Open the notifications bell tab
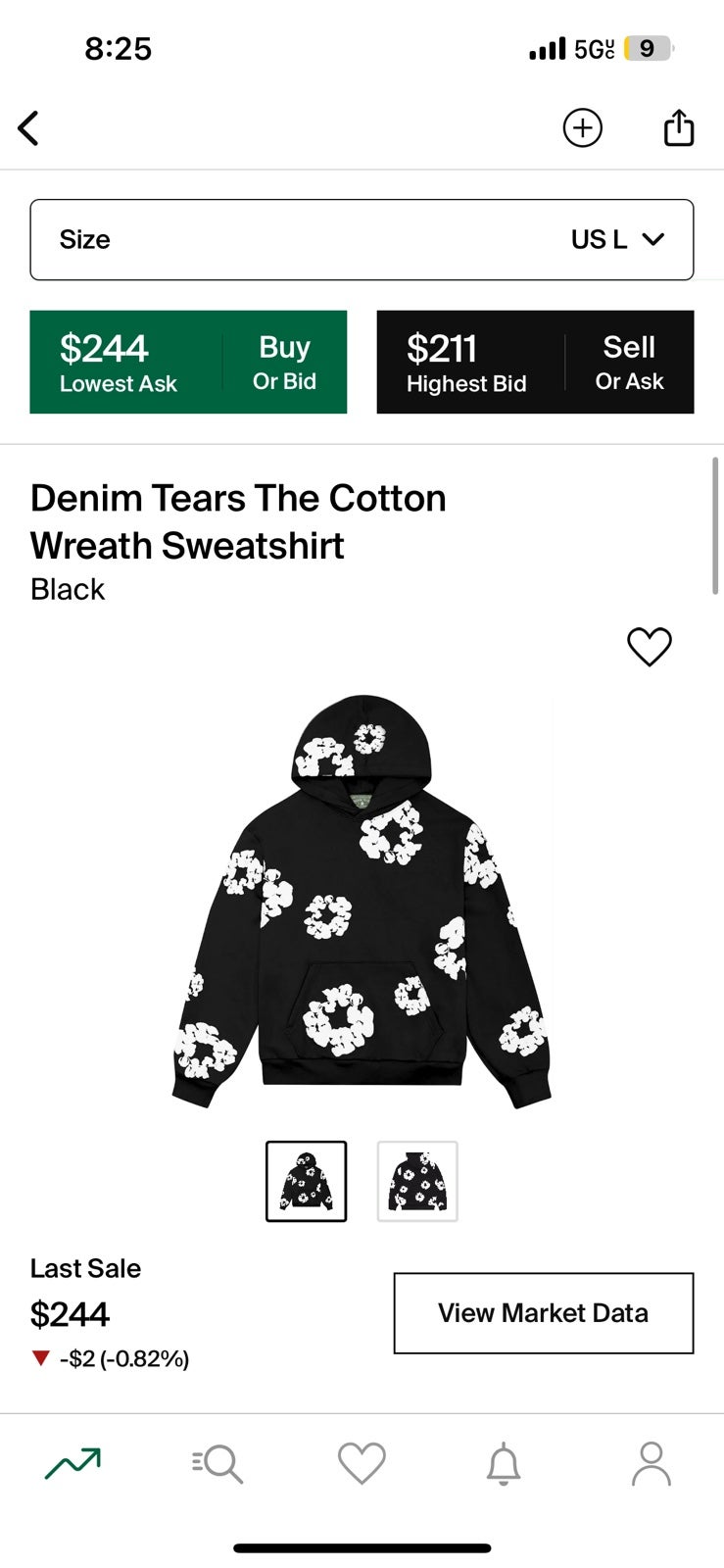The height and width of the screenshot is (1568, 724). point(504,1464)
